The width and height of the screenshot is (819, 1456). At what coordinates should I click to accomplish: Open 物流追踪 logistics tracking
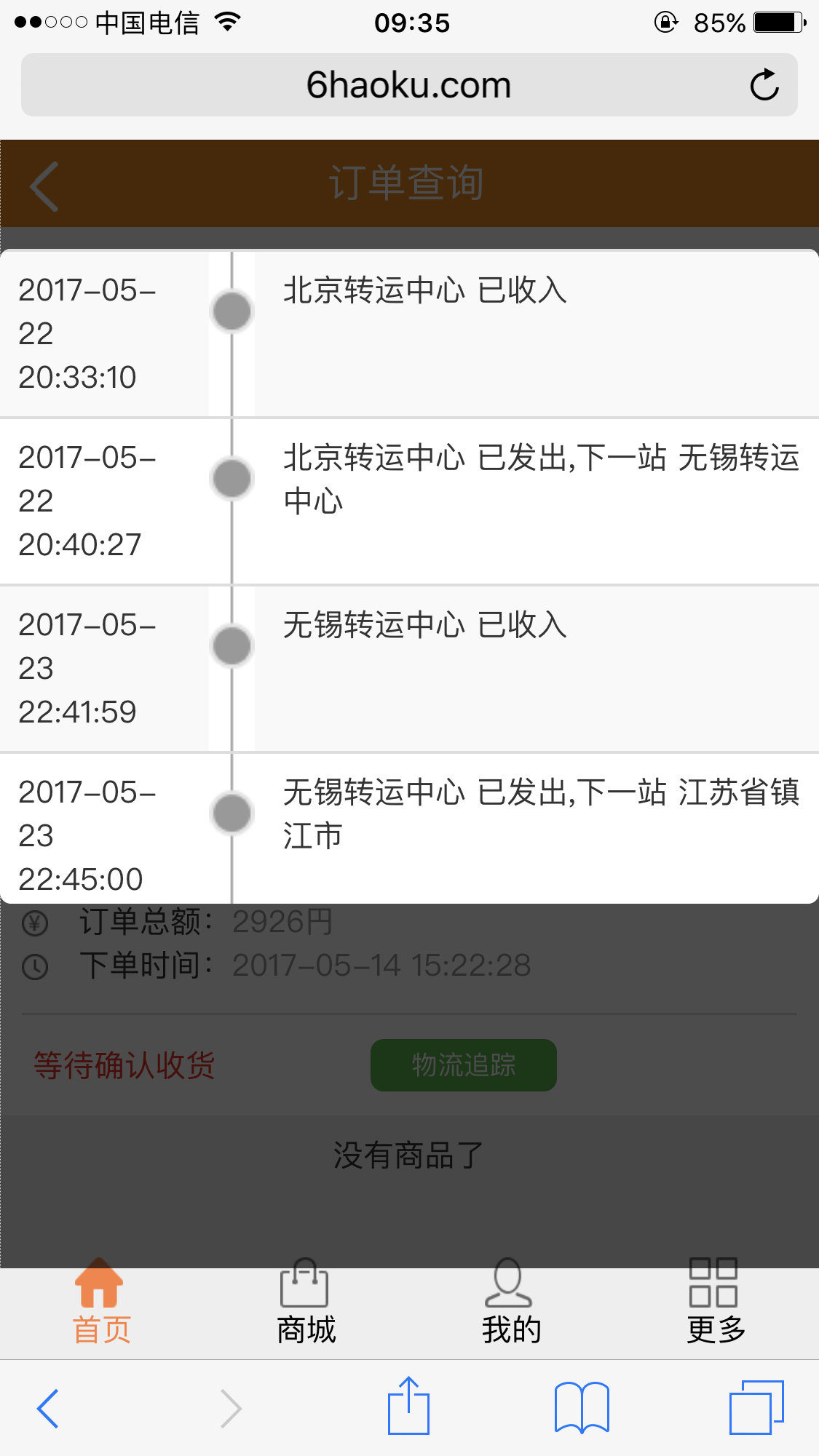tap(464, 1065)
